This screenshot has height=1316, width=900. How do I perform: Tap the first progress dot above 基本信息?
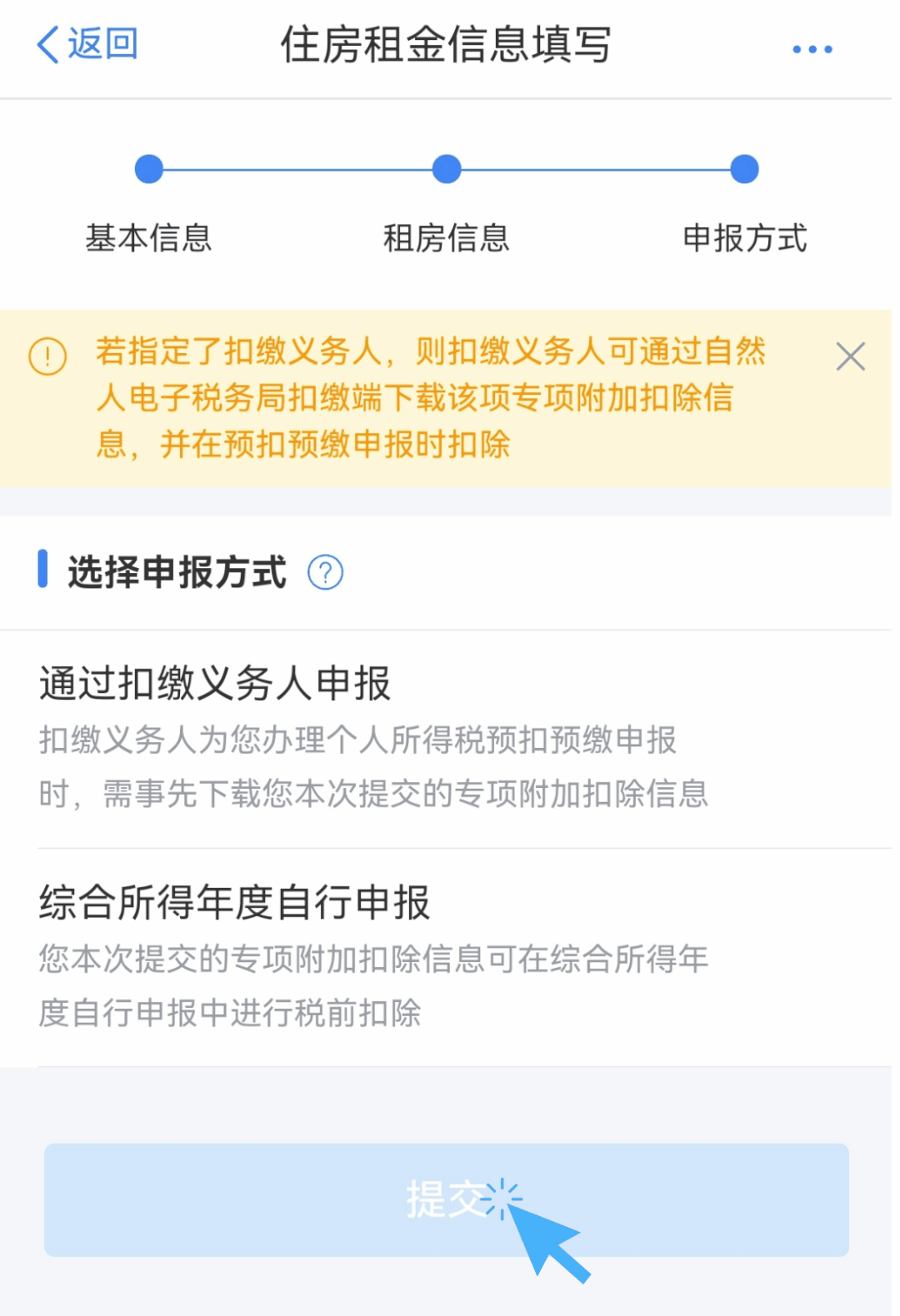148,169
